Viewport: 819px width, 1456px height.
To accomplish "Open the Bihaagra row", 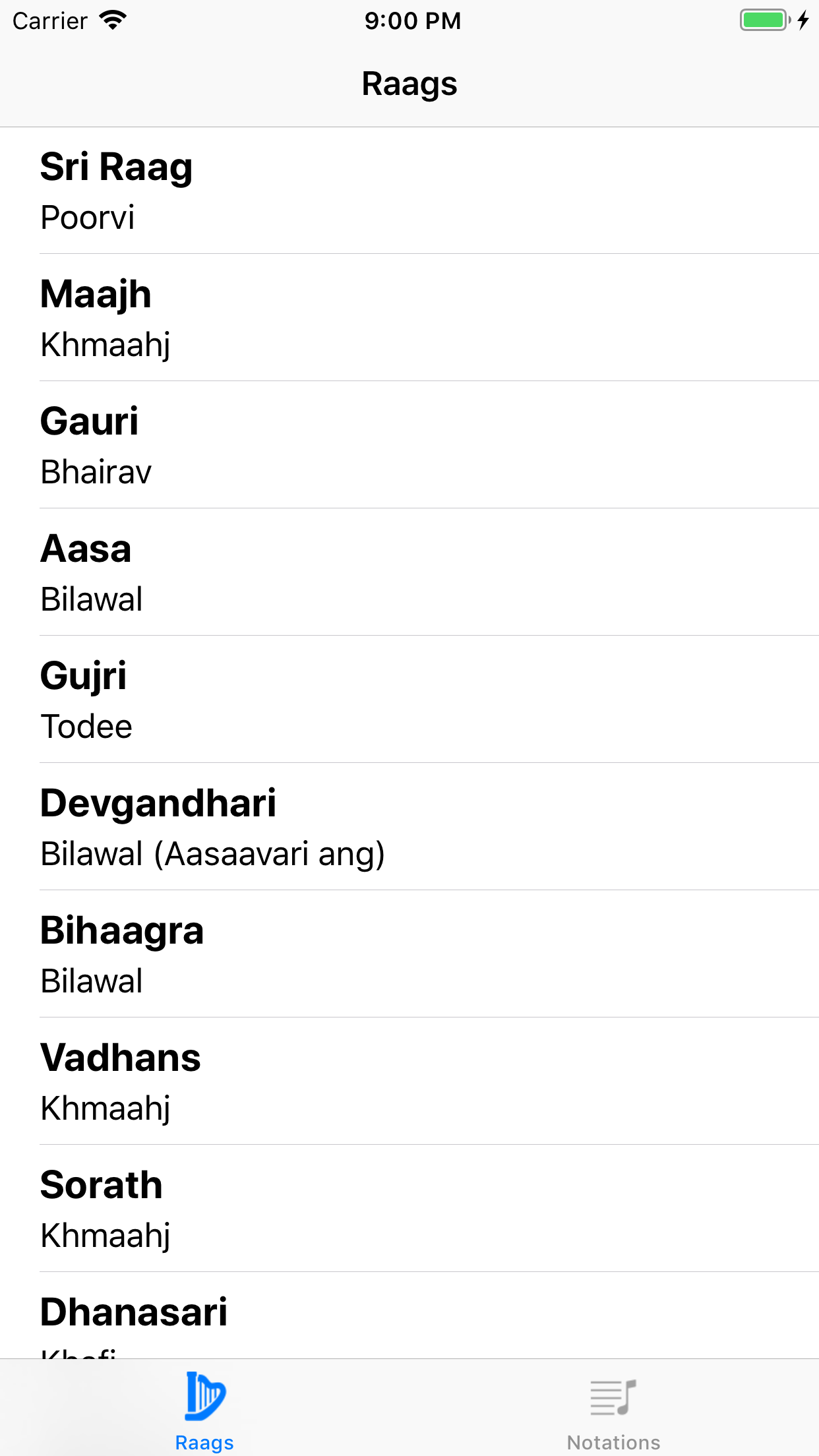I will [409, 954].
